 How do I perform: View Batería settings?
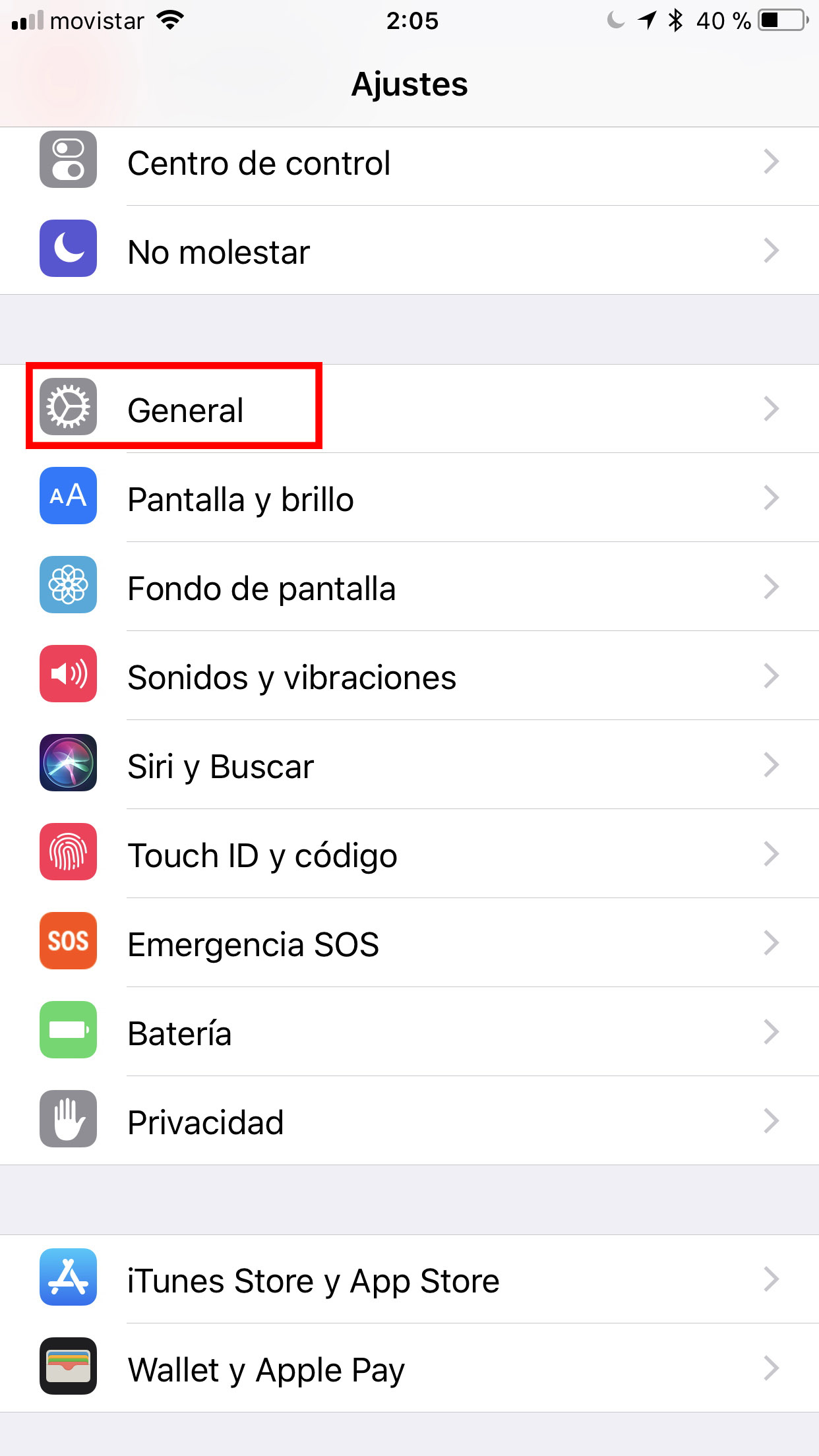click(409, 1032)
